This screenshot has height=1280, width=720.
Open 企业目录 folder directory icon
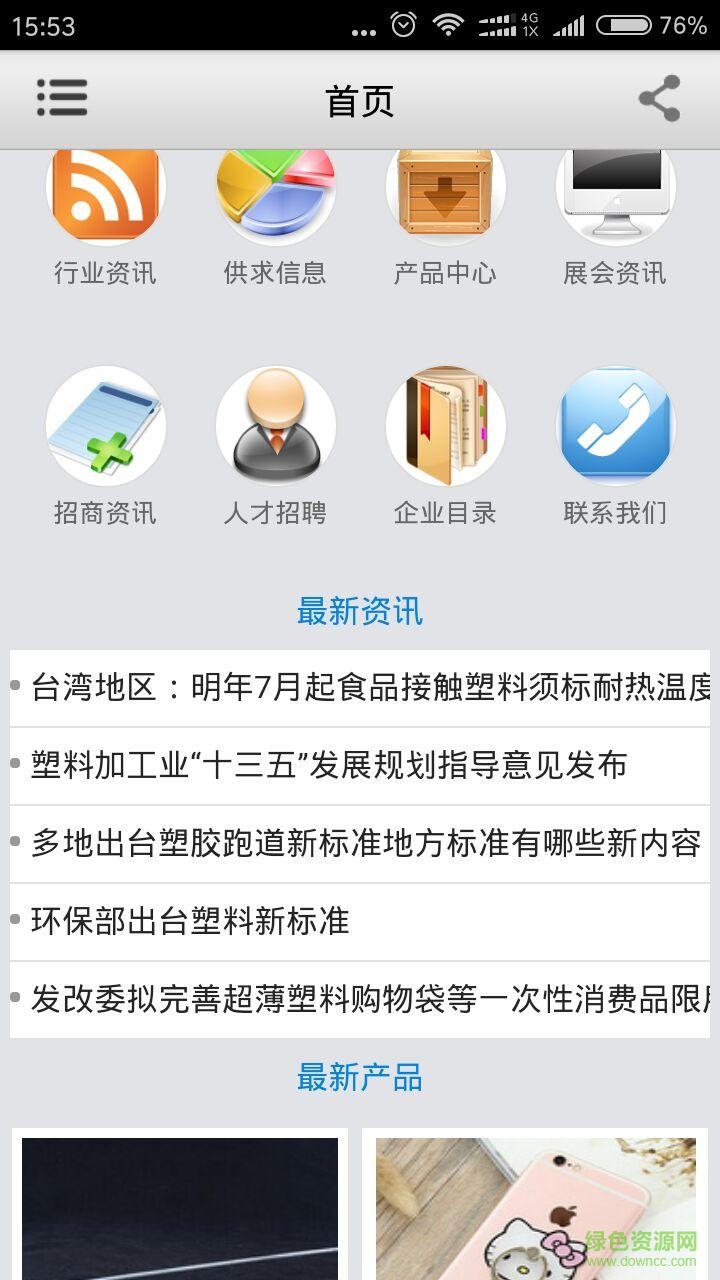pyautogui.click(x=446, y=425)
